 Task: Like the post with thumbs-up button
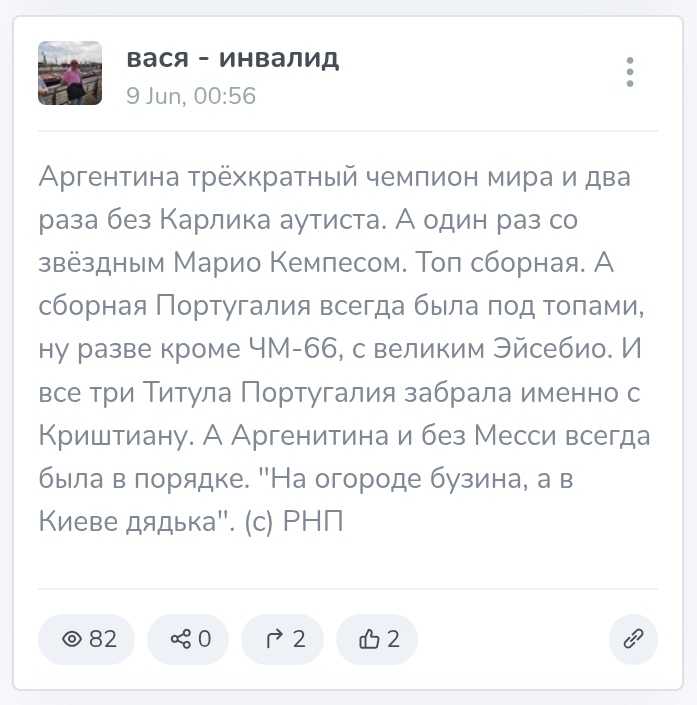(x=377, y=639)
